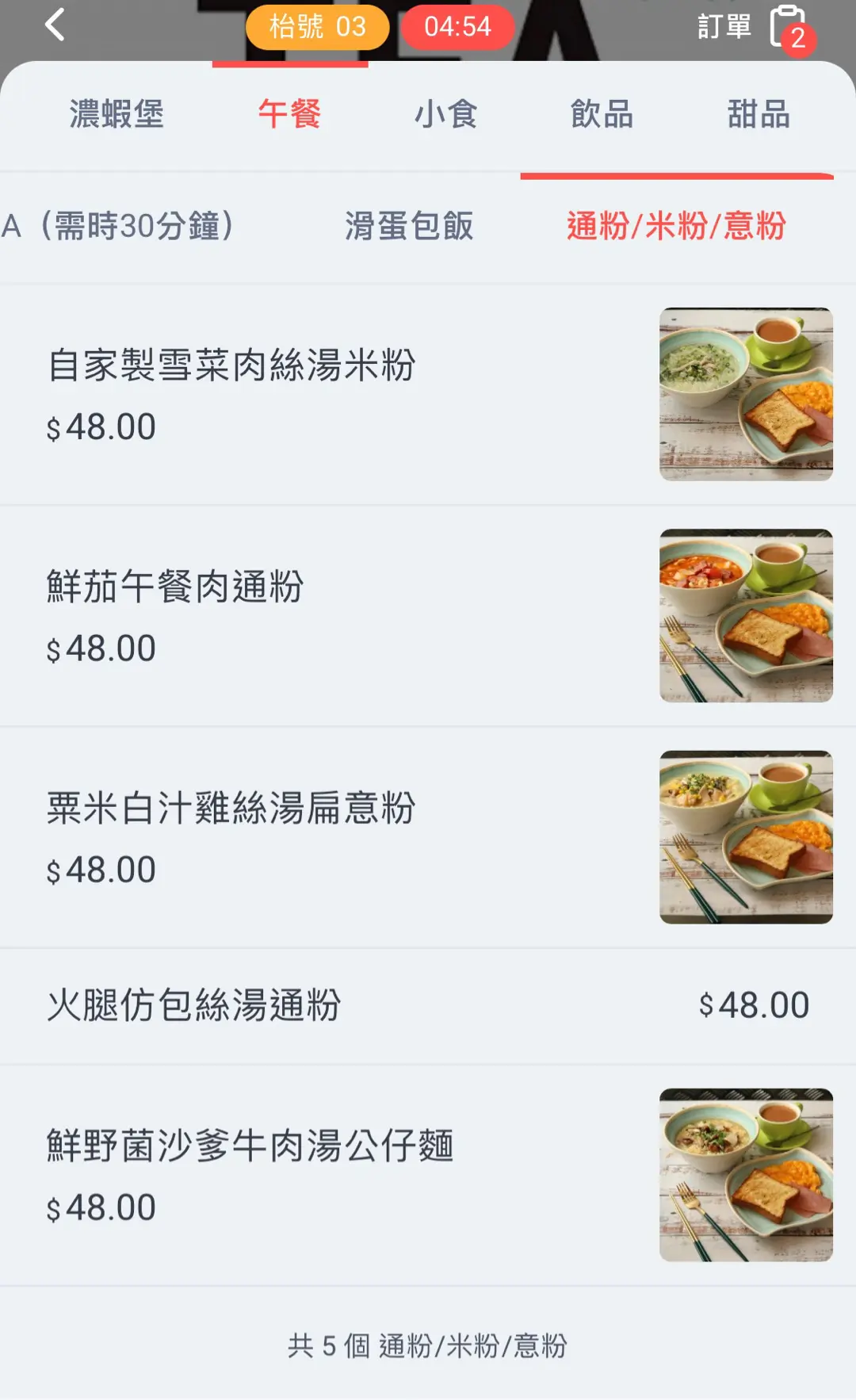This screenshot has height=1400, width=856.
Task: Switch to the 小食 tab
Action: pyautogui.click(x=445, y=114)
